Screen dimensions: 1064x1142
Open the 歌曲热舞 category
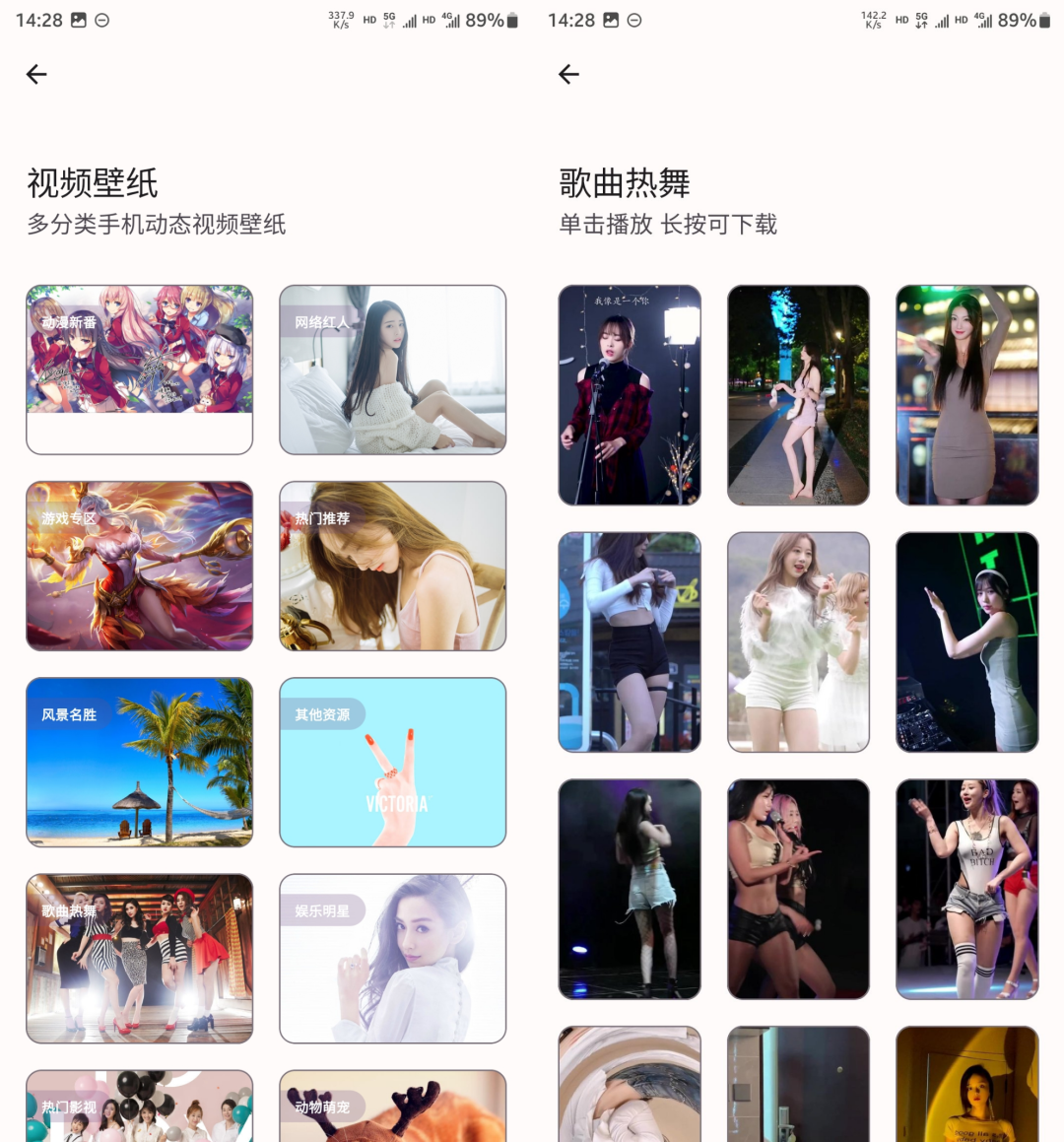(x=139, y=957)
